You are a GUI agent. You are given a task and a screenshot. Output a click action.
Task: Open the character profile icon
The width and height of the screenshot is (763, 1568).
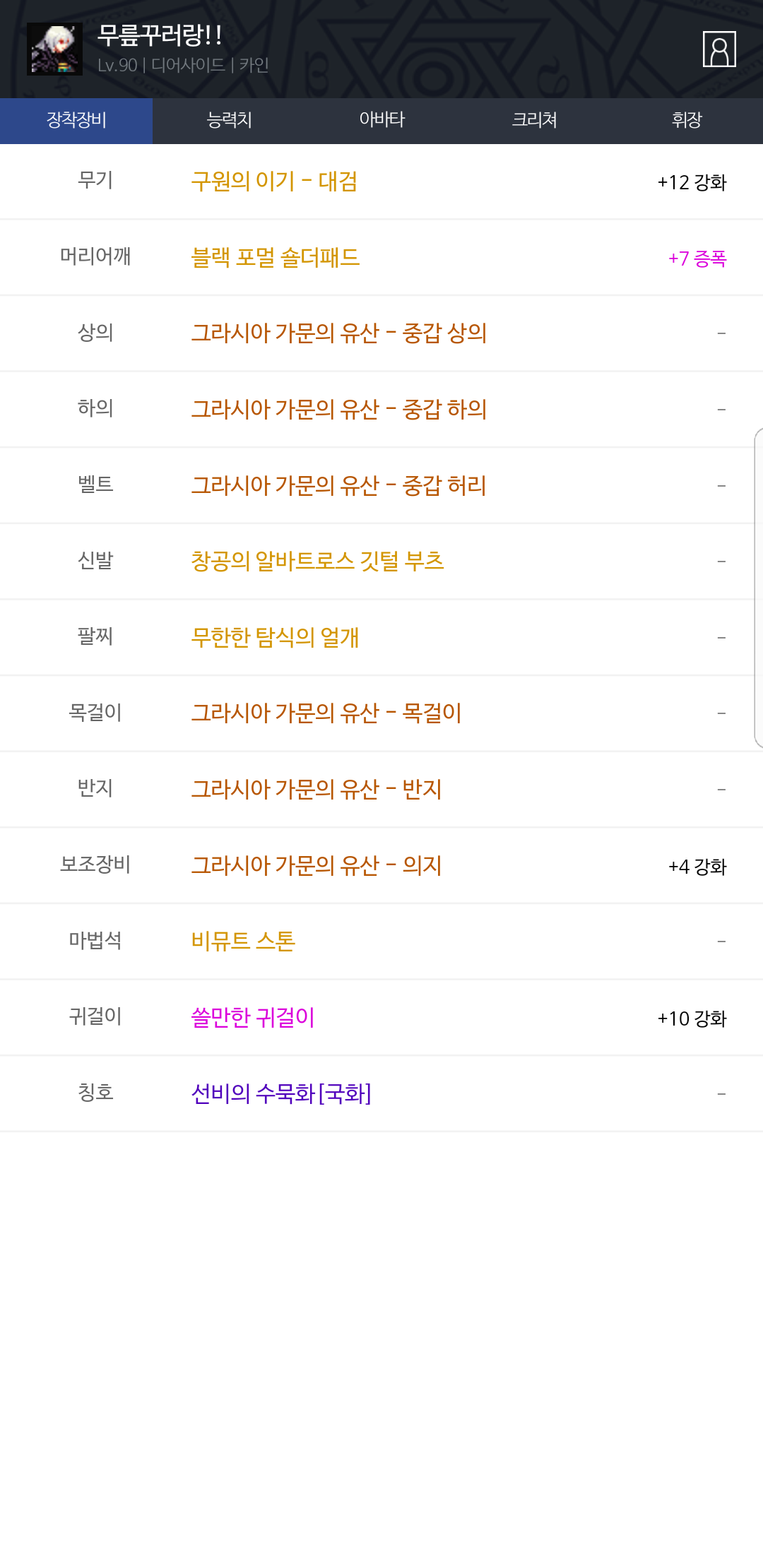[719, 49]
